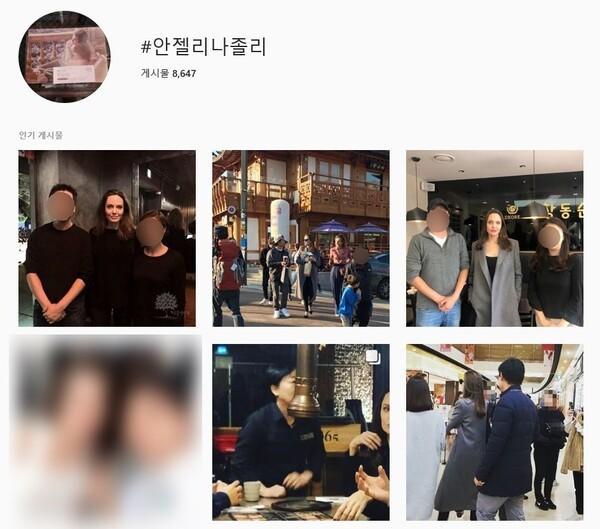Open the shopping mall walkway post
The height and width of the screenshot is (529, 600).
(x=494, y=431)
